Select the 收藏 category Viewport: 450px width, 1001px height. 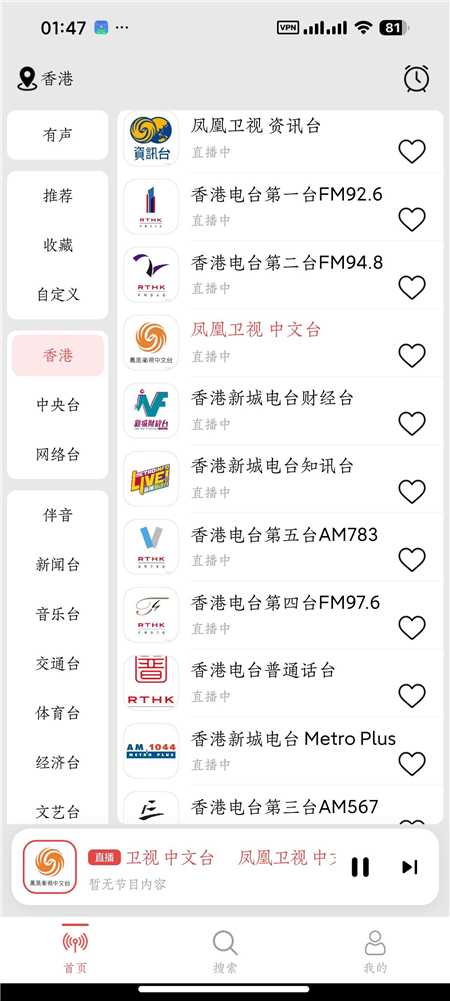tap(58, 245)
